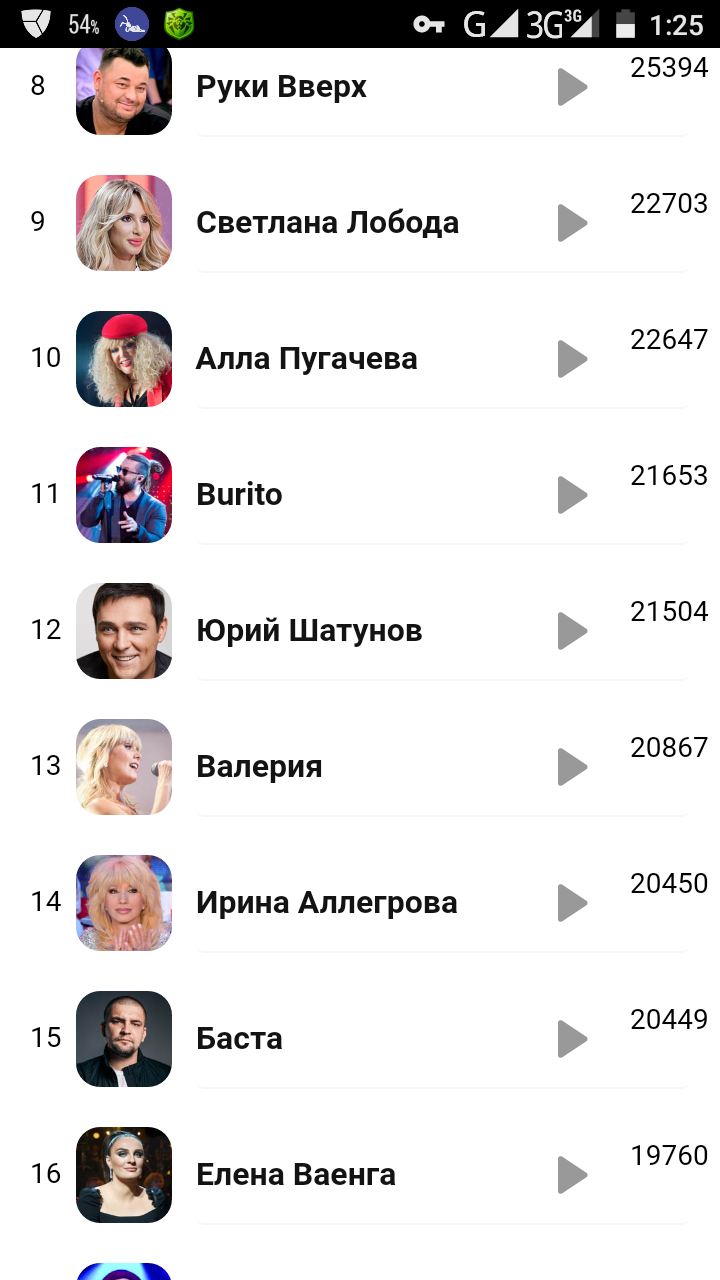Play Елена Ваенга music
The width and height of the screenshot is (720, 1280).
point(572,1175)
